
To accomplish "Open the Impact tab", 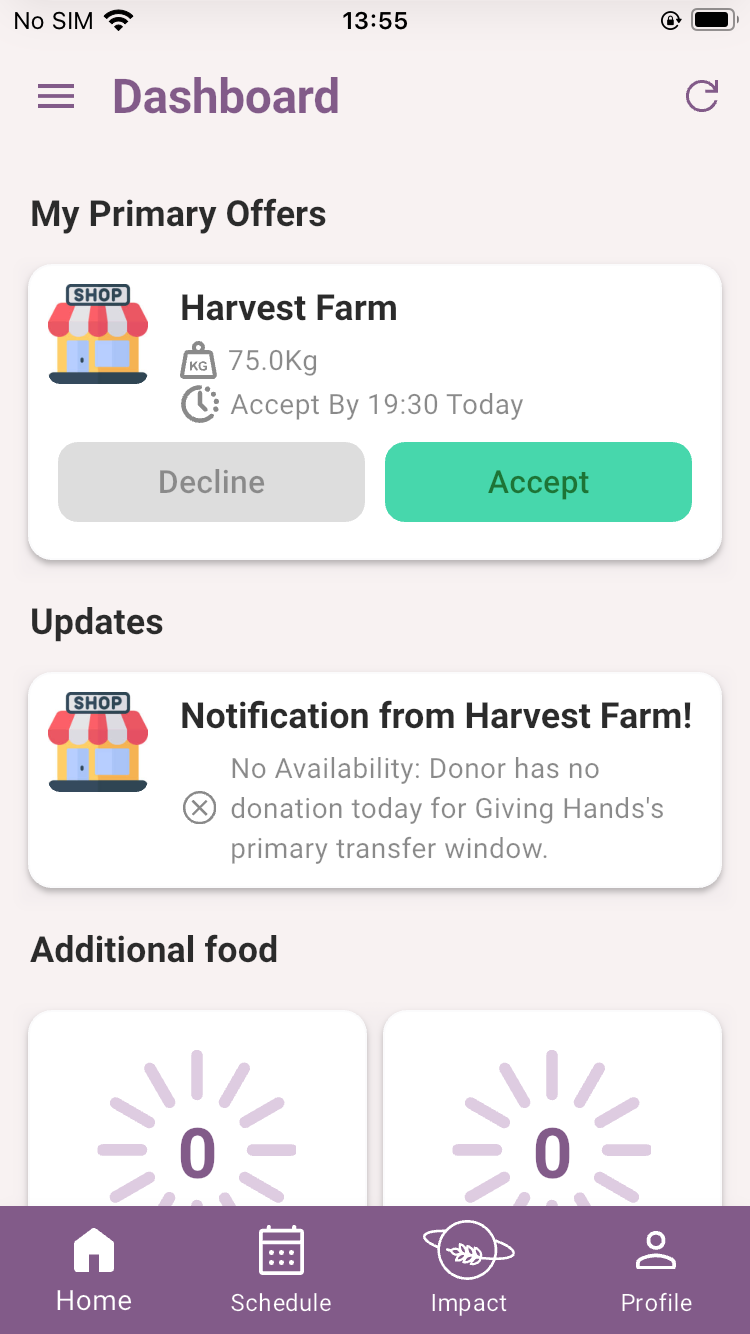I will pyautogui.click(x=468, y=1270).
